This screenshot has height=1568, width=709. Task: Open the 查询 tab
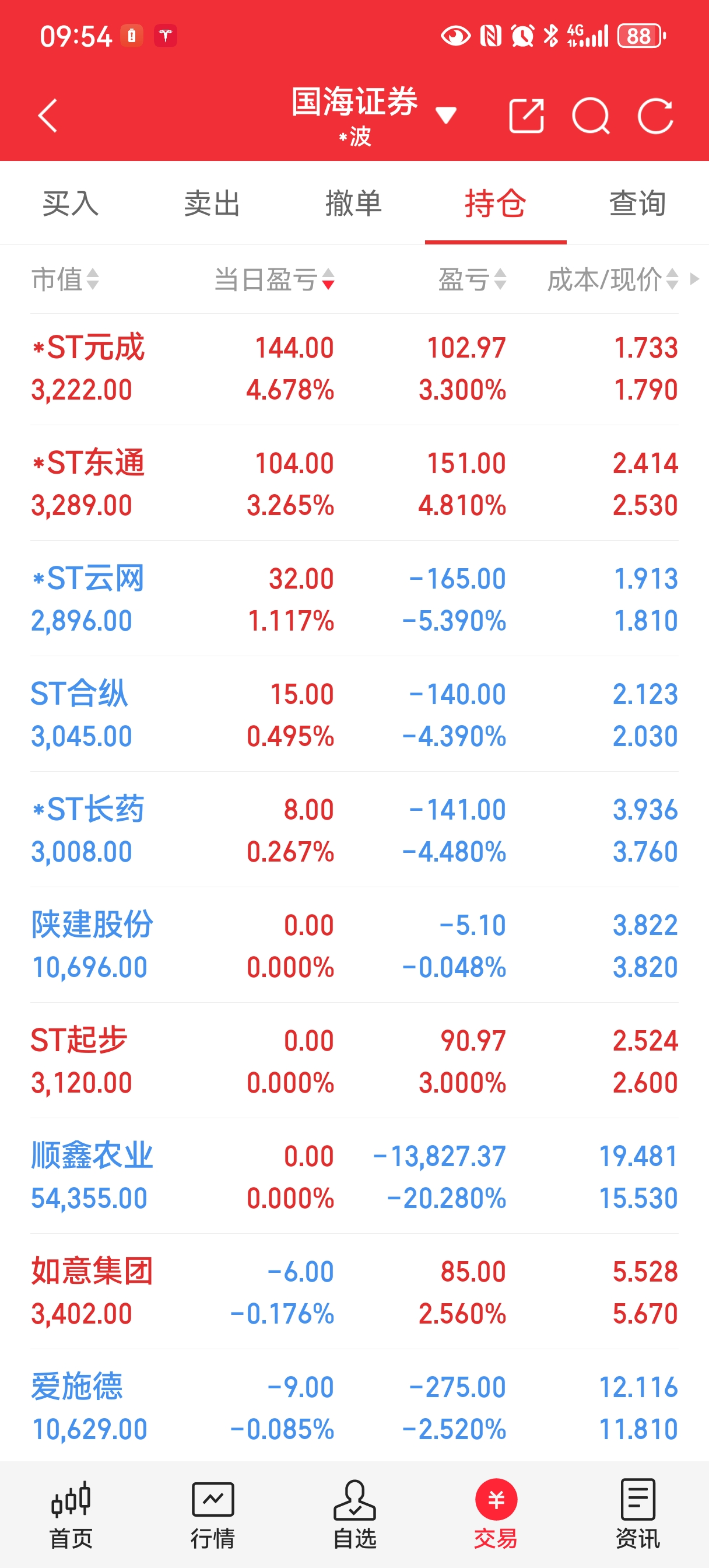[638, 204]
